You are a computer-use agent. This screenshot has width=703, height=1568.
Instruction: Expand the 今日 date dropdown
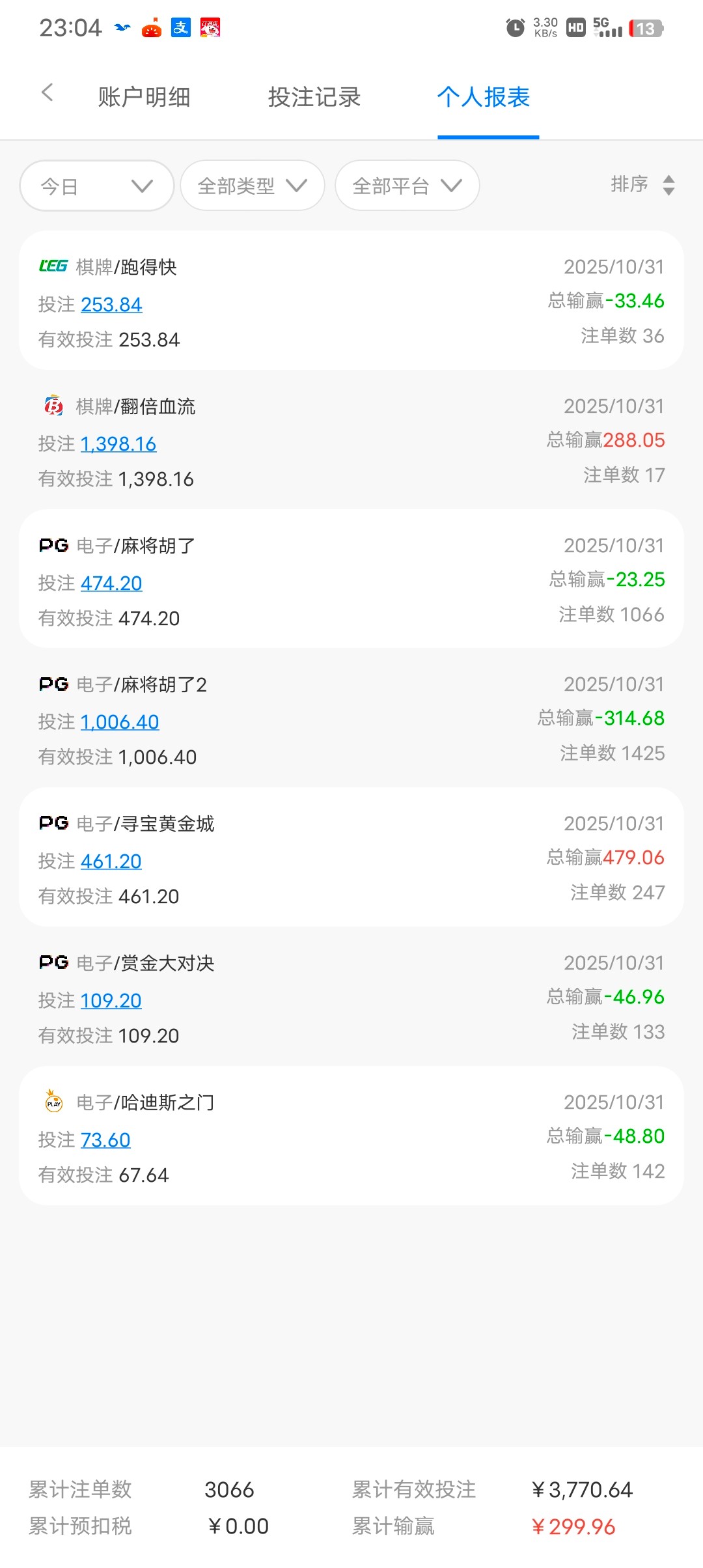click(x=97, y=186)
